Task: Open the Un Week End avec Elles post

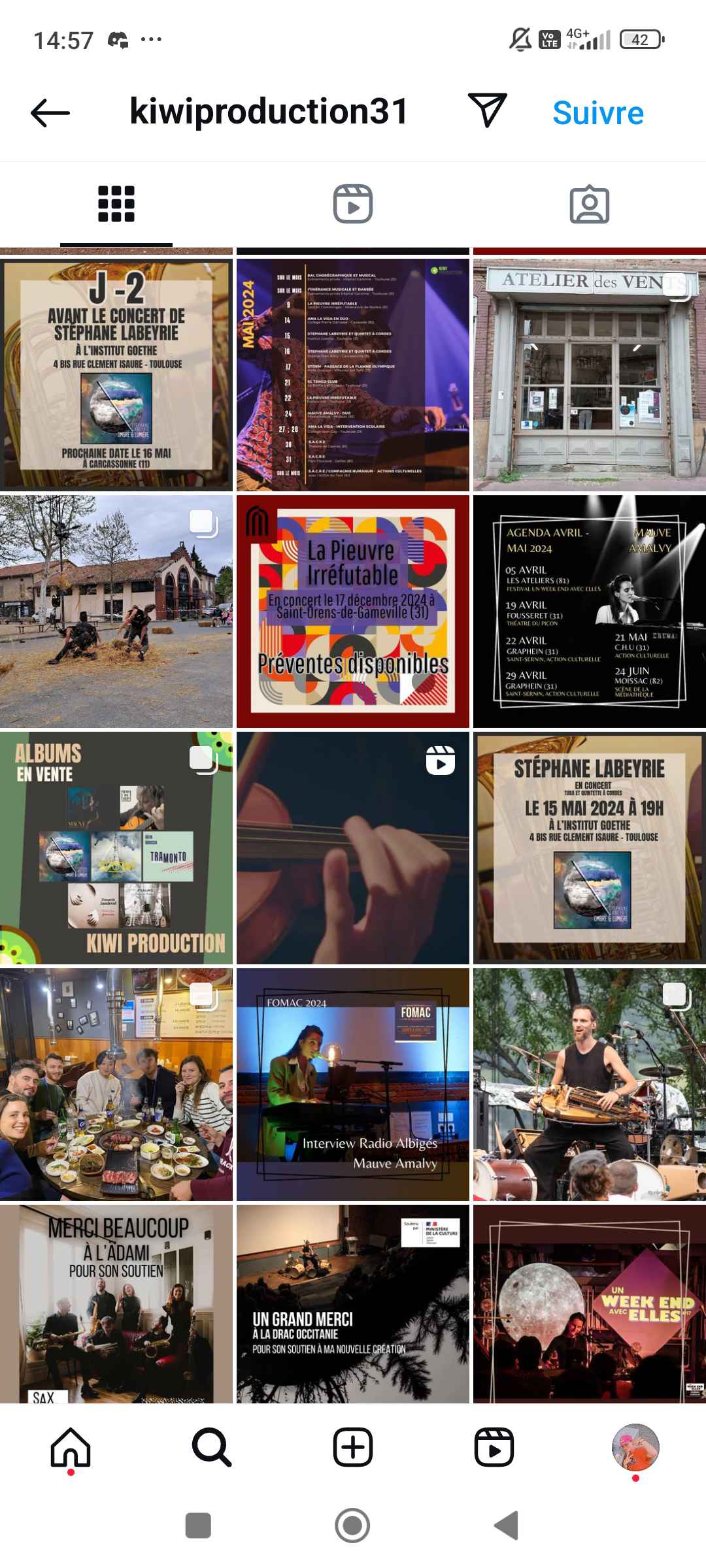Action: [x=590, y=1303]
